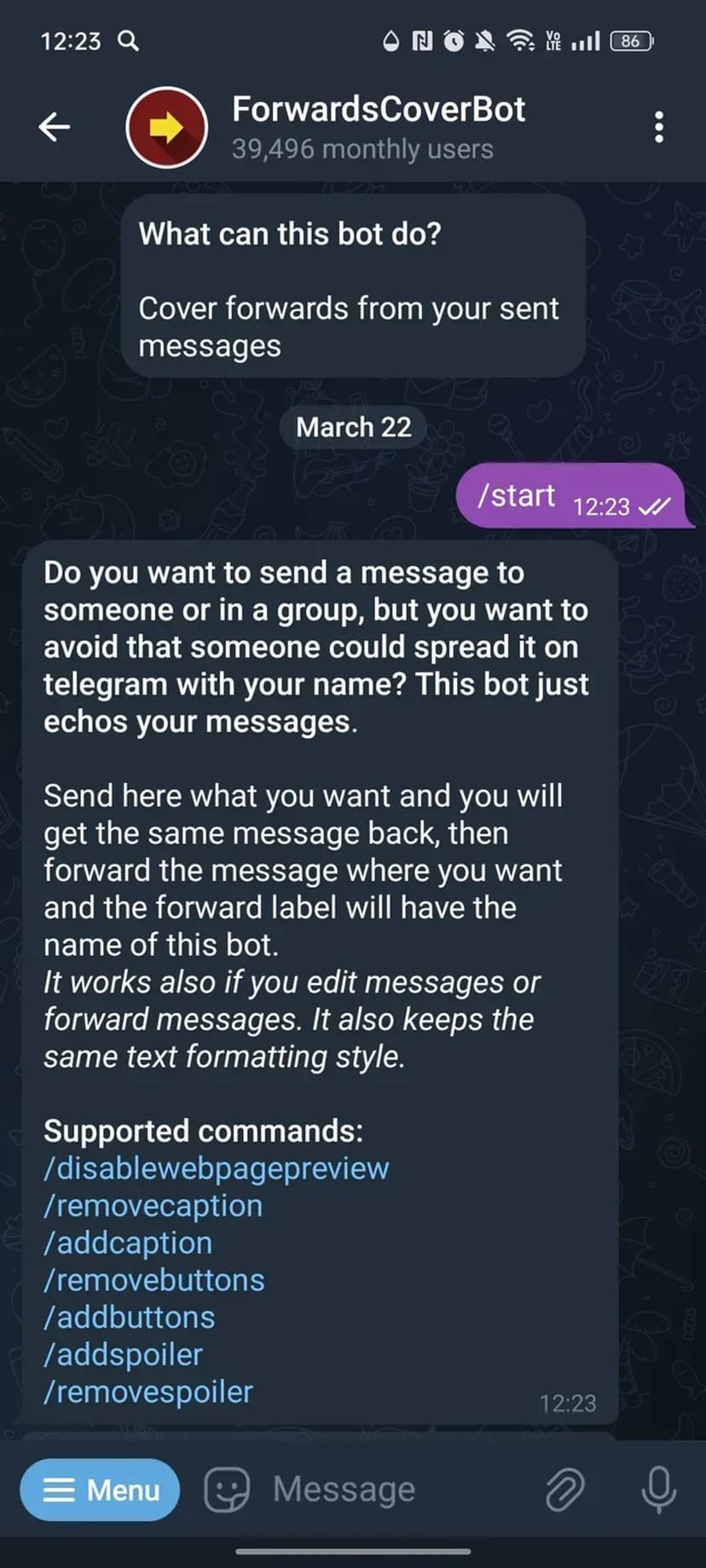Attach a file with the paperclip

tap(564, 1490)
